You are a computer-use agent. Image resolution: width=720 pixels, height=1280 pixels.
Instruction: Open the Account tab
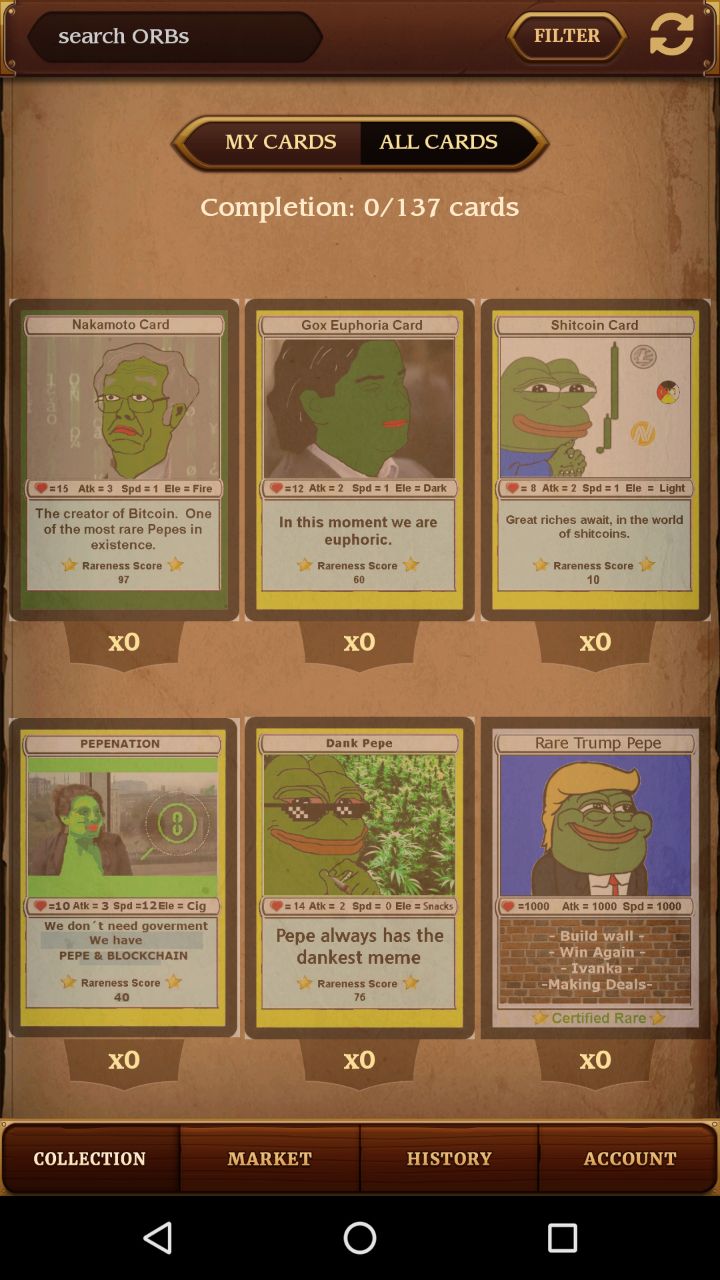(629, 1159)
